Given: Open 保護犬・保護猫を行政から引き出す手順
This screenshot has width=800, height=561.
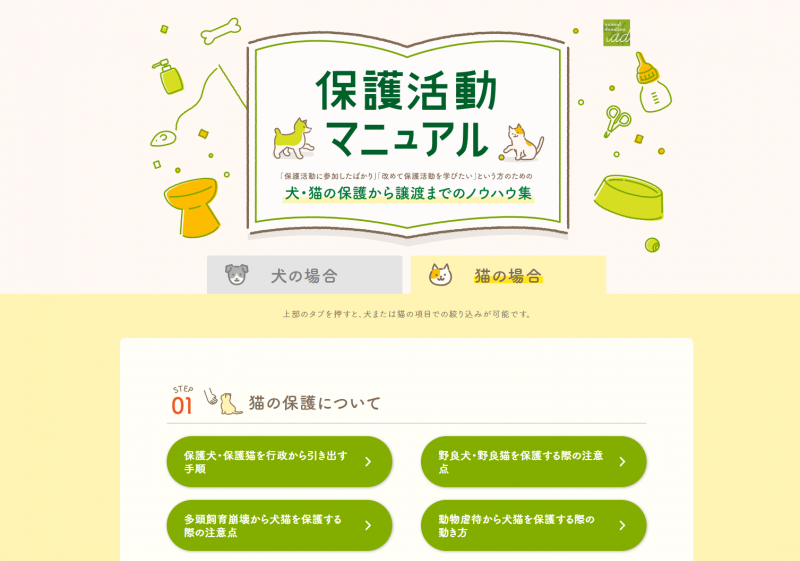Looking at the screenshot, I should (279, 462).
